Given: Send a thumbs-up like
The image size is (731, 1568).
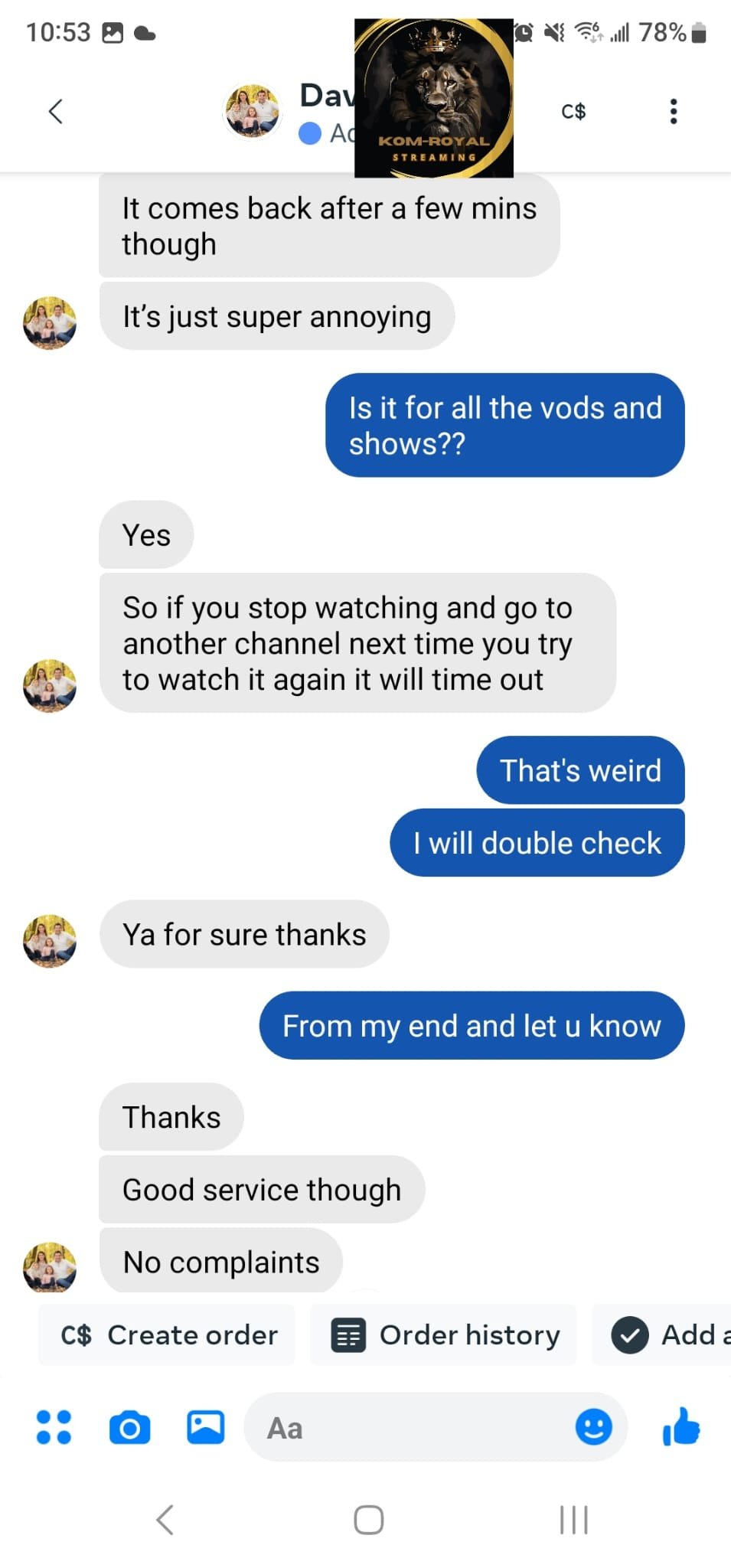Looking at the screenshot, I should pos(680,1427).
